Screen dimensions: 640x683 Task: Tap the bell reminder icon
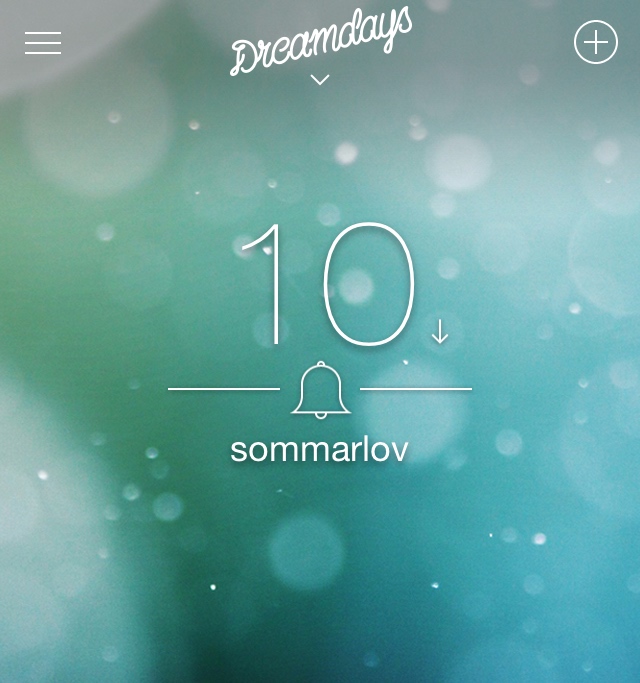[320, 390]
